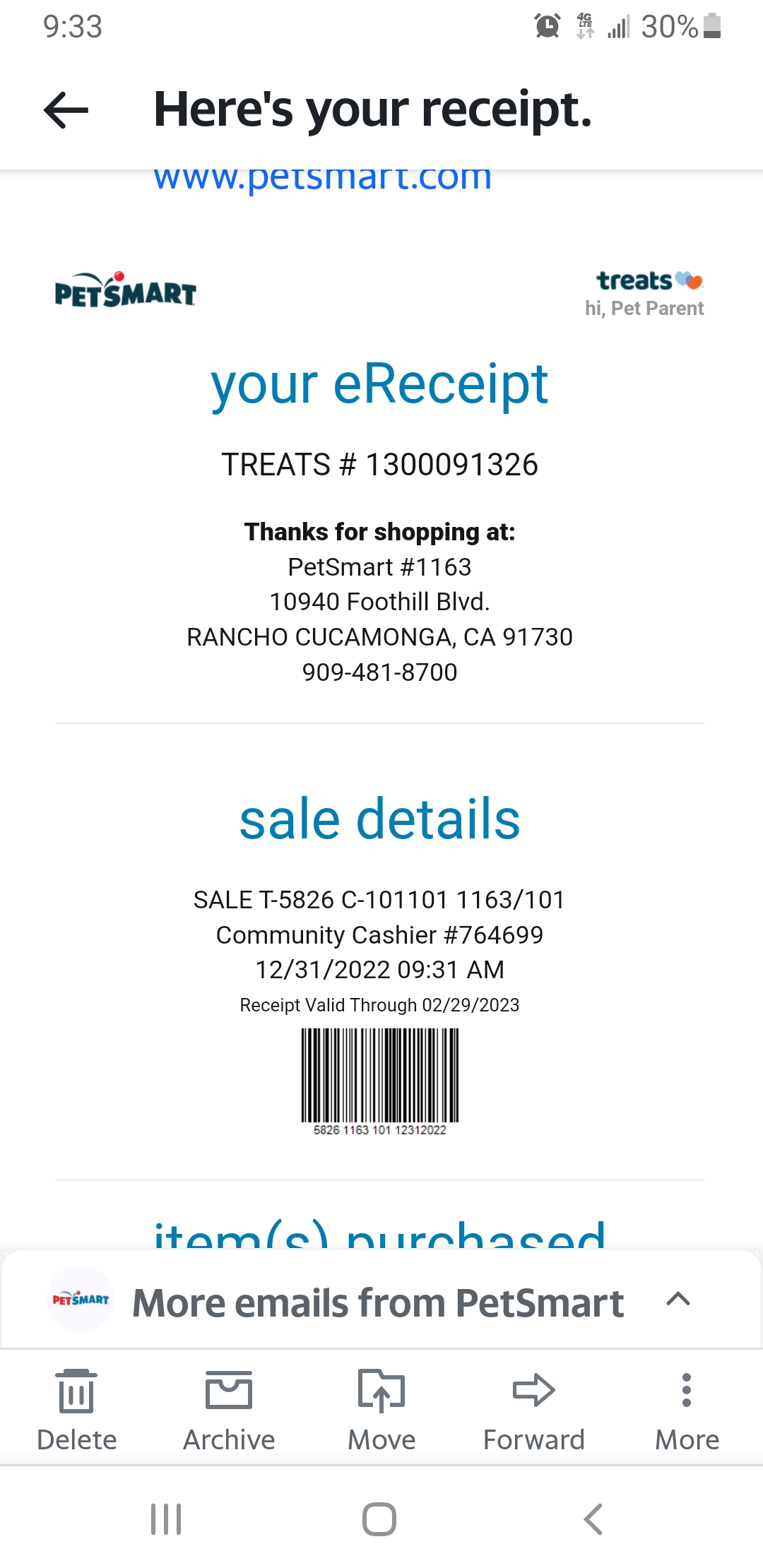Expand More emails from PetSmart
This screenshot has height=1568, width=763.
tap(678, 1300)
